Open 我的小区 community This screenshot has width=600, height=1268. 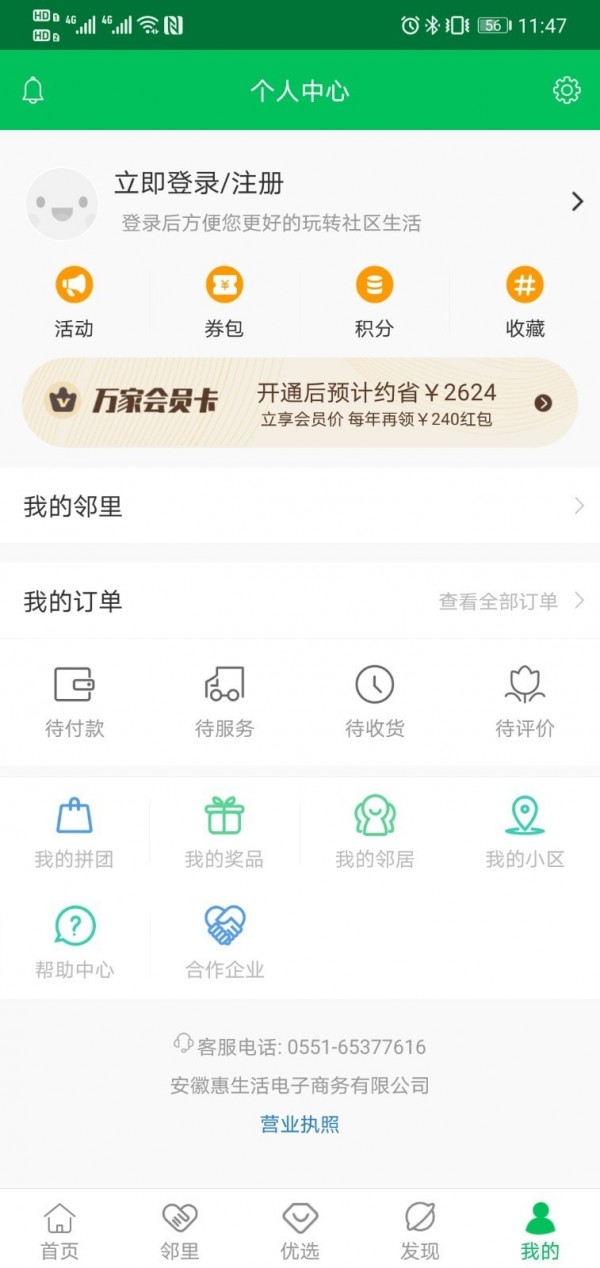click(x=525, y=832)
